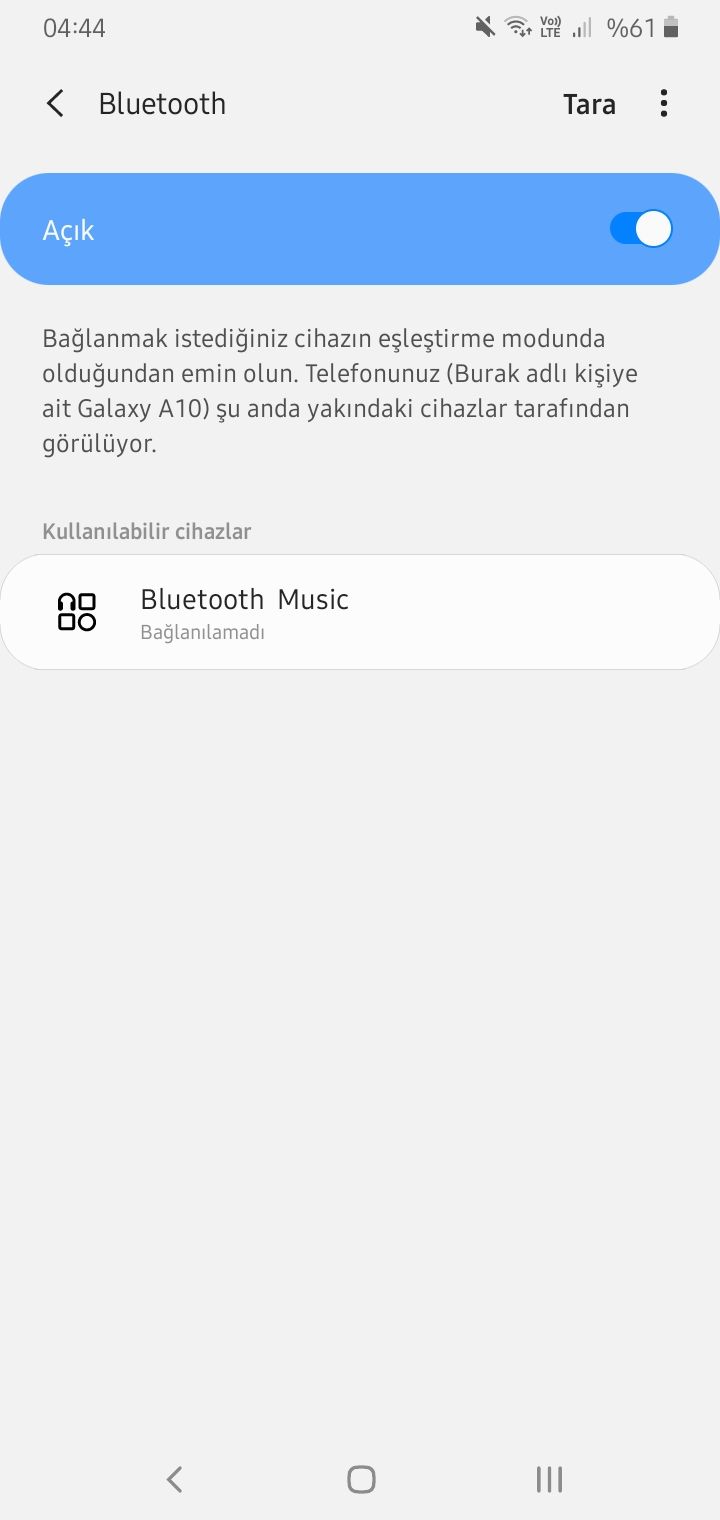Screen dimensions: 720x1520
Task: Go back from Bluetooth settings
Action: [x=55, y=104]
